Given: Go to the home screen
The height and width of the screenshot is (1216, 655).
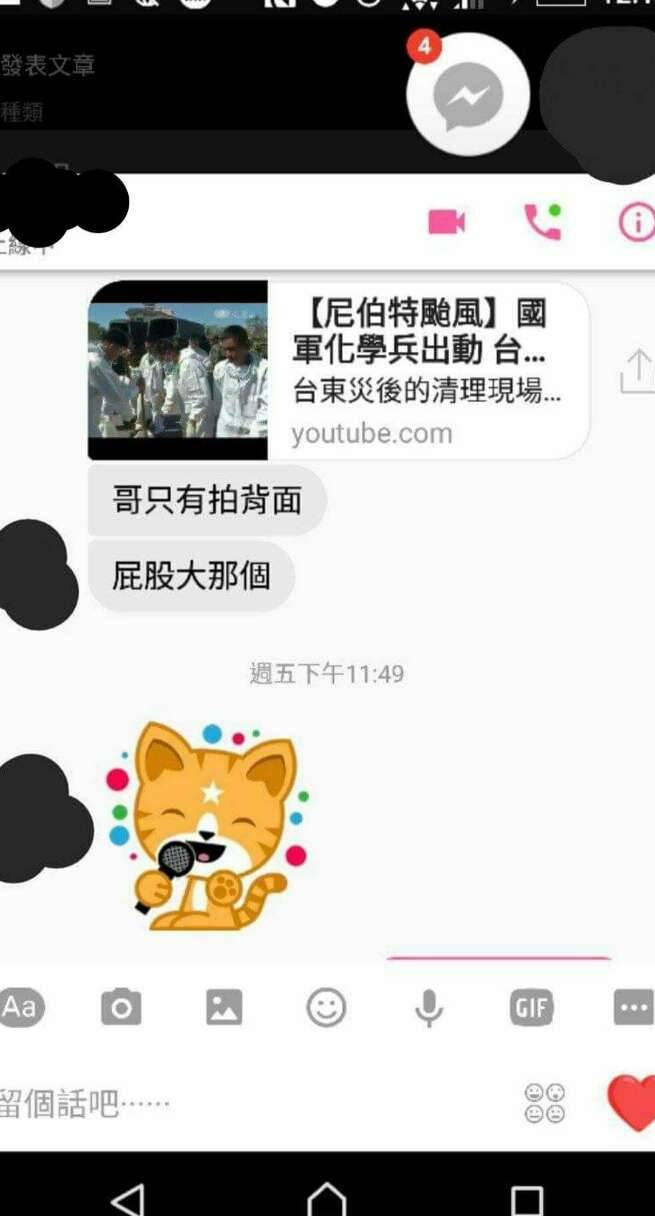Looking at the screenshot, I should coord(327,1196).
